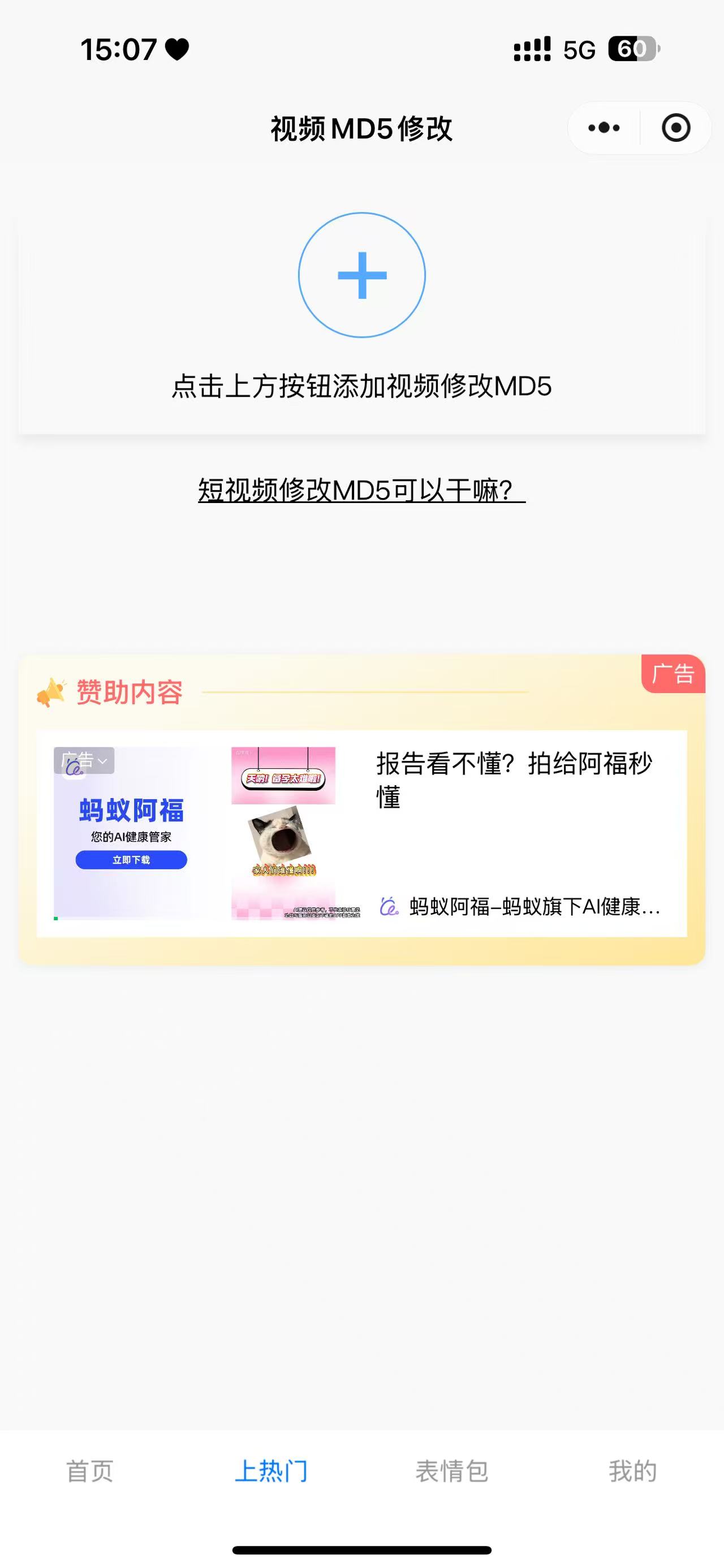This screenshot has width=724, height=1568.
Task: Click the capsule close circle icon
Action: [x=674, y=127]
